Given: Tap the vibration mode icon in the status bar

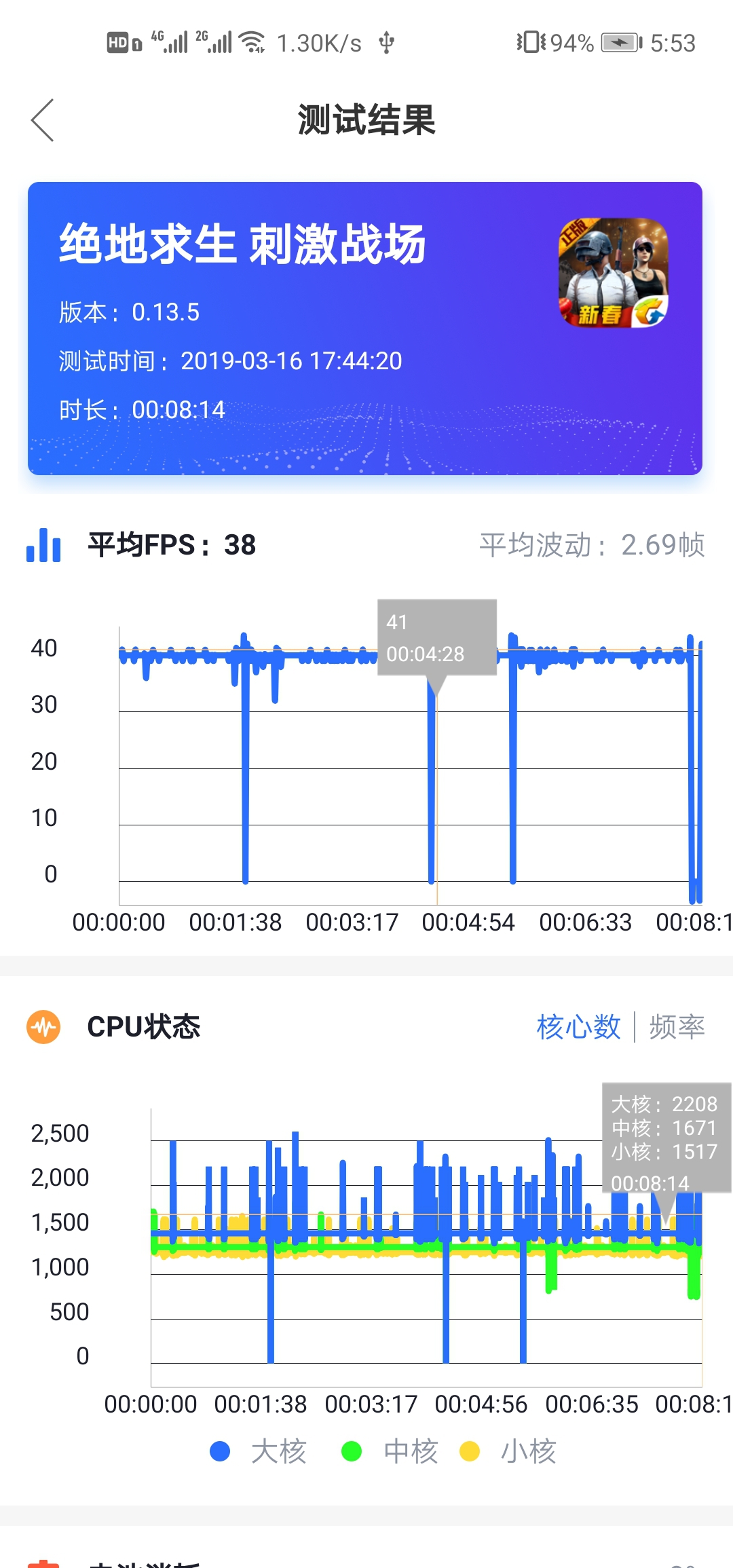Looking at the screenshot, I should [x=531, y=42].
